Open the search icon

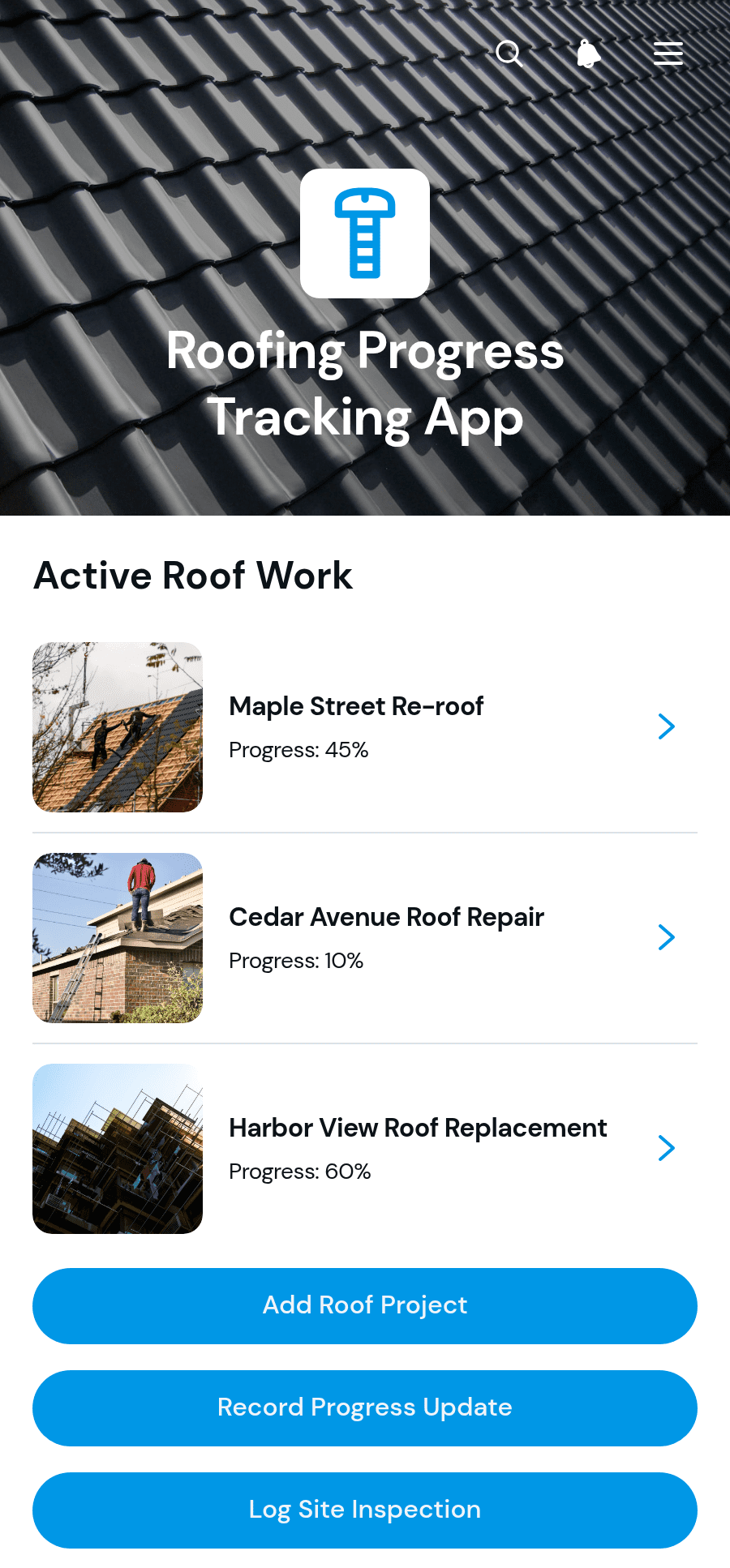[x=509, y=54]
